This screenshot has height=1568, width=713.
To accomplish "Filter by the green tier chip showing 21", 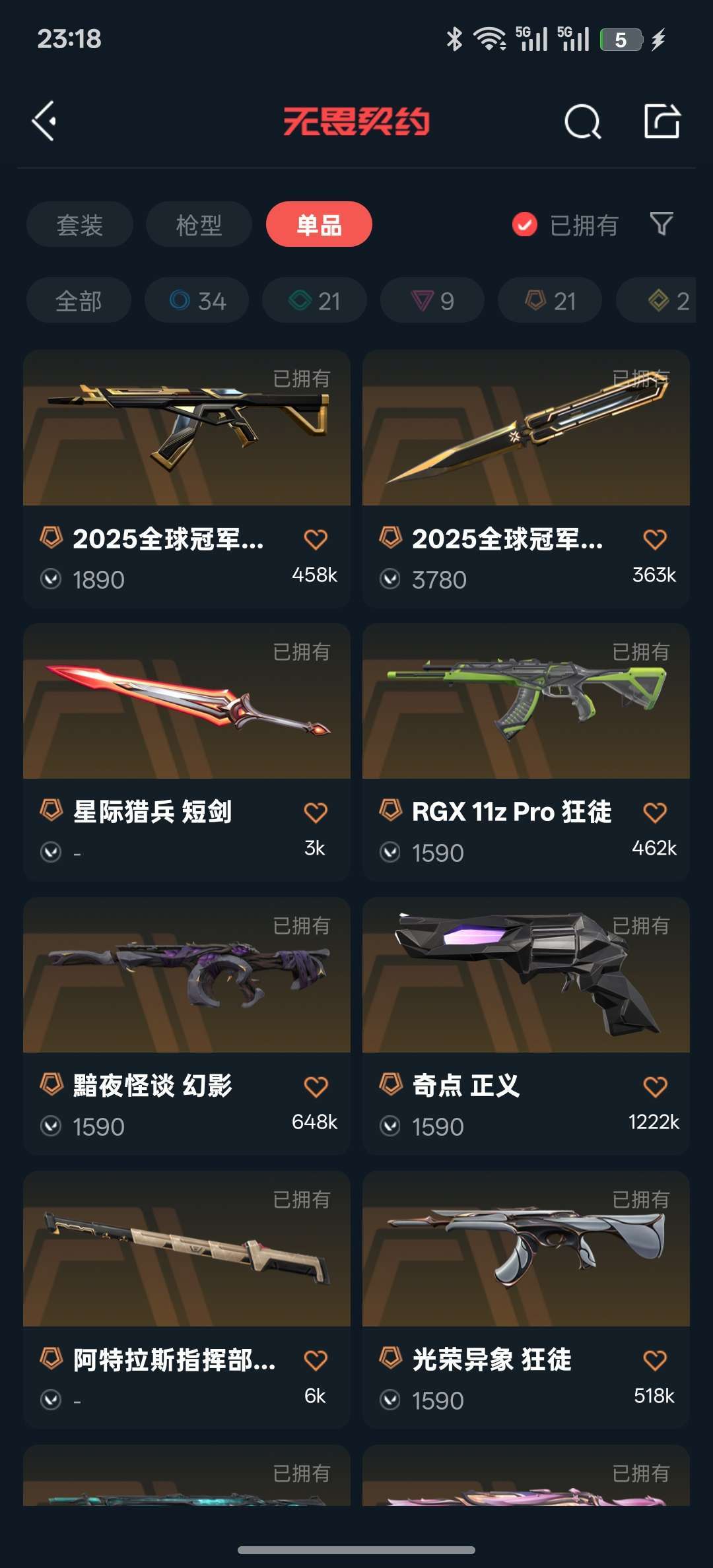I will [x=314, y=301].
